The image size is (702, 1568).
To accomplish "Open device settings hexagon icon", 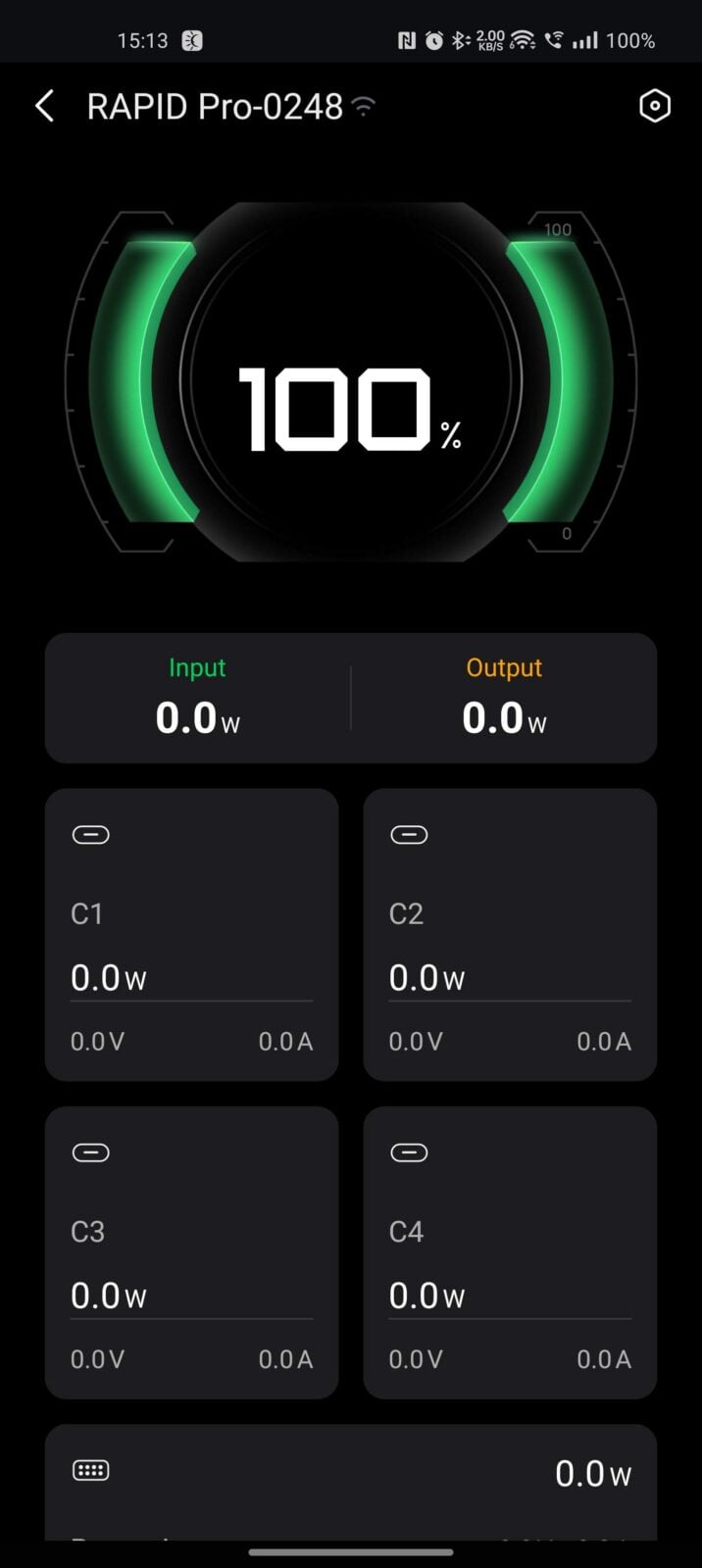I will [654, 106].
